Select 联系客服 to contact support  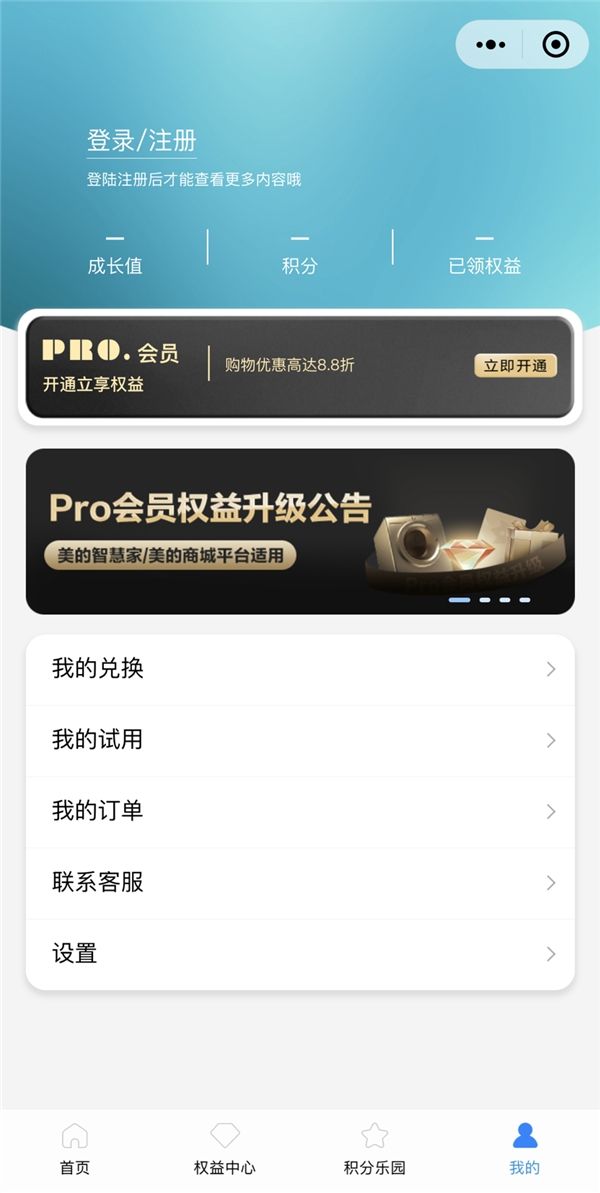pyautogui.click(x=300, y=882)
